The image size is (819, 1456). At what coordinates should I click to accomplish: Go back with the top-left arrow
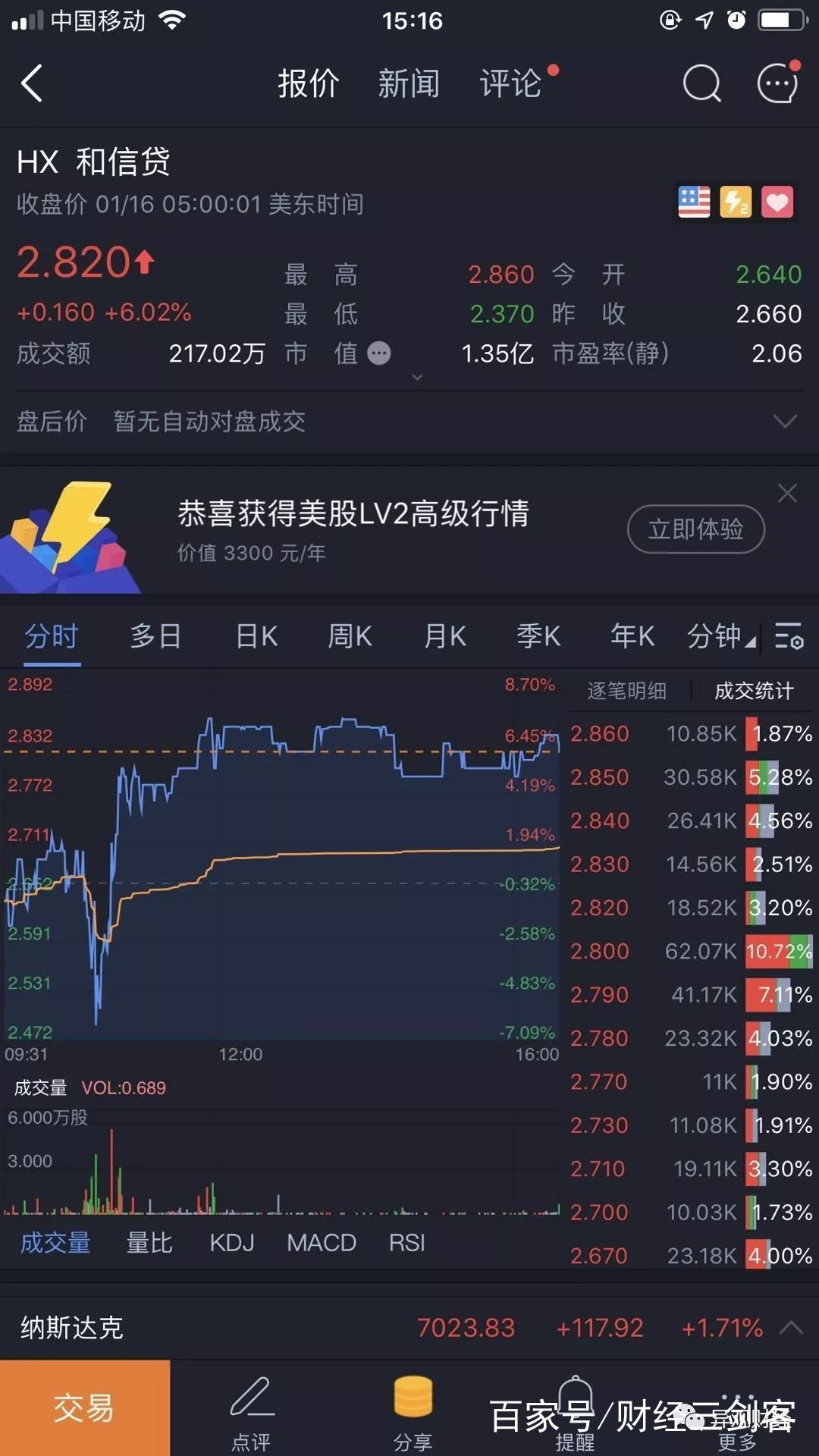click(32, 83)
